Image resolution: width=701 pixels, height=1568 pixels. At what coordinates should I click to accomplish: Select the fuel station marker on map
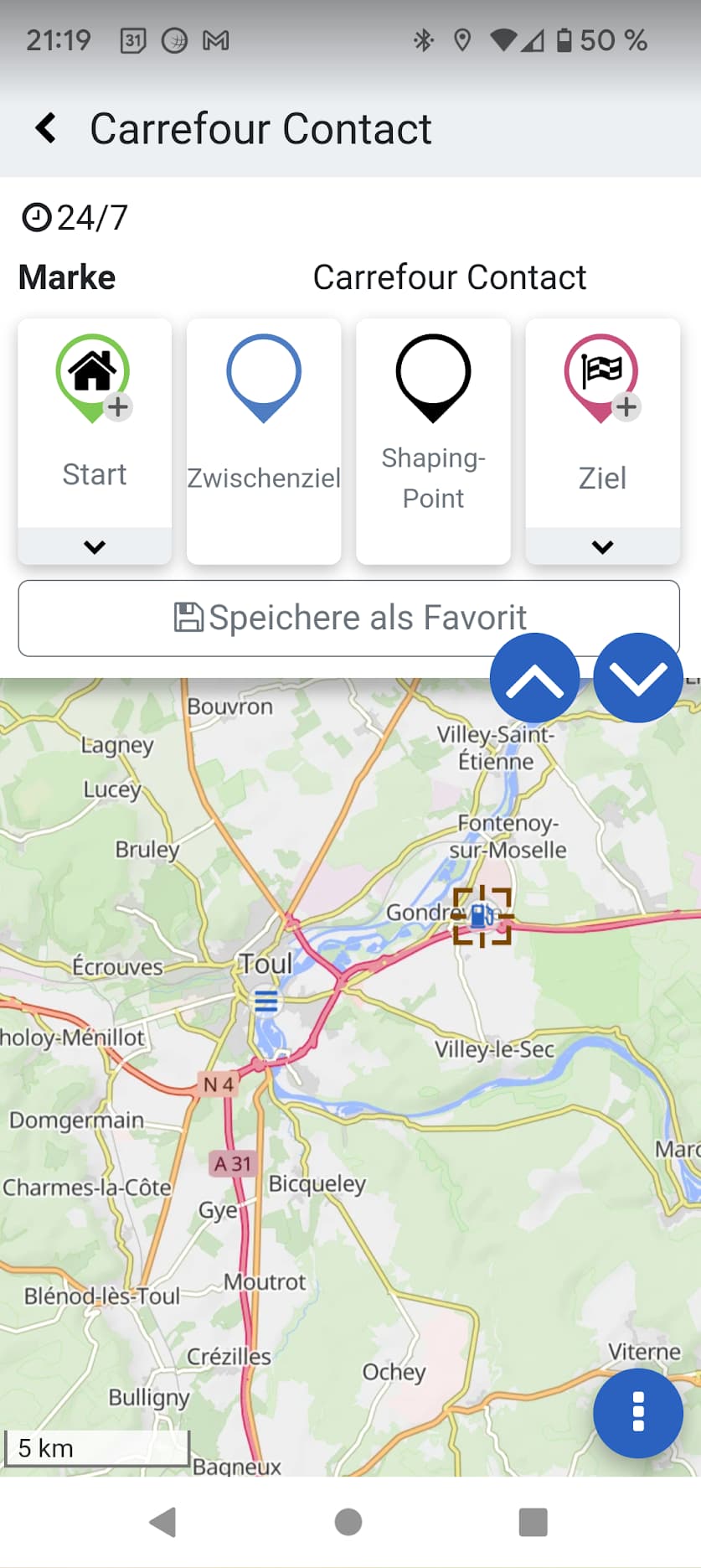tap(482, 916)
